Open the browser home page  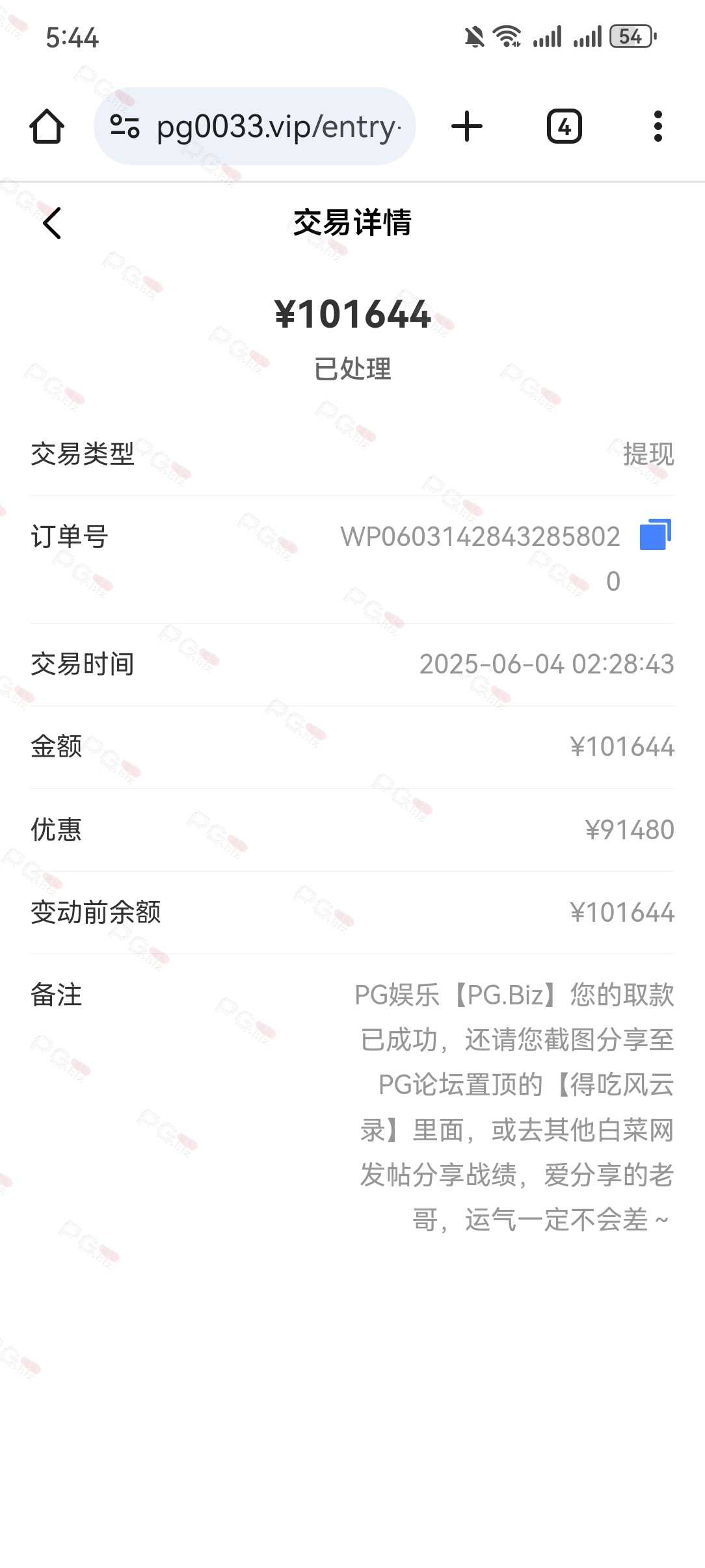tap(47, 126)
